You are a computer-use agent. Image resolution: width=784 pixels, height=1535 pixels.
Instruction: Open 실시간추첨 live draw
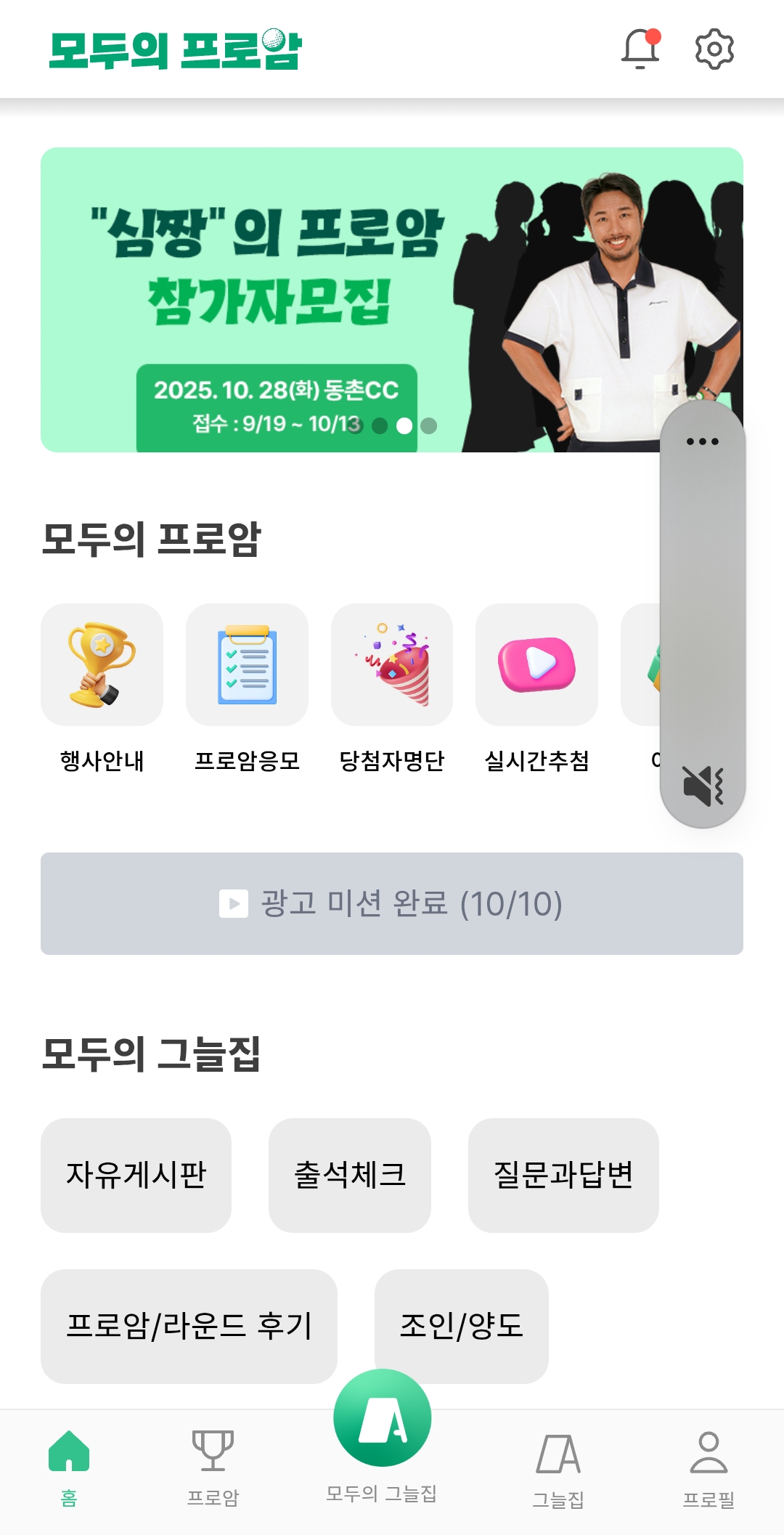[536, 665]
